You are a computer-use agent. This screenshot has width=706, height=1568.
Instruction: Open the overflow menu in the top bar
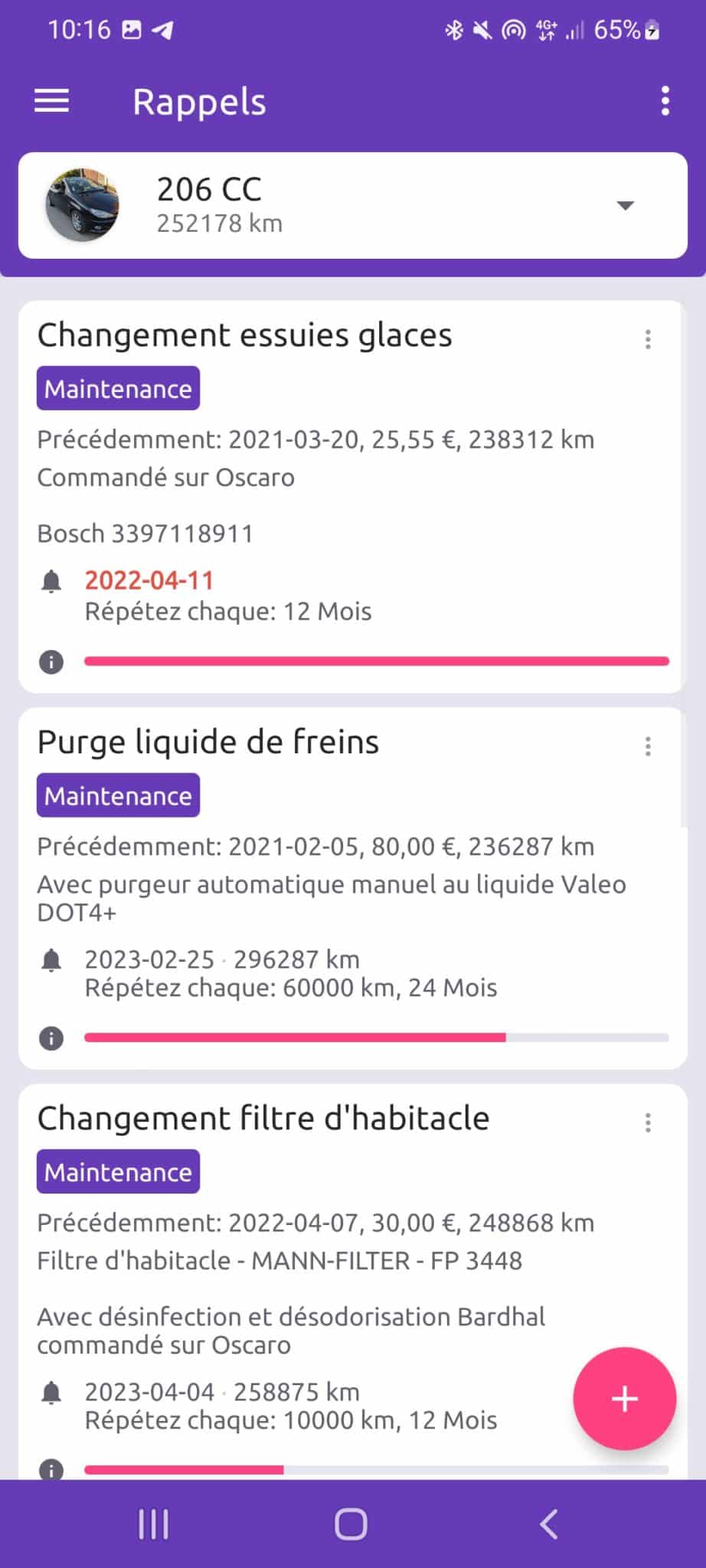(x=665, y=100)
